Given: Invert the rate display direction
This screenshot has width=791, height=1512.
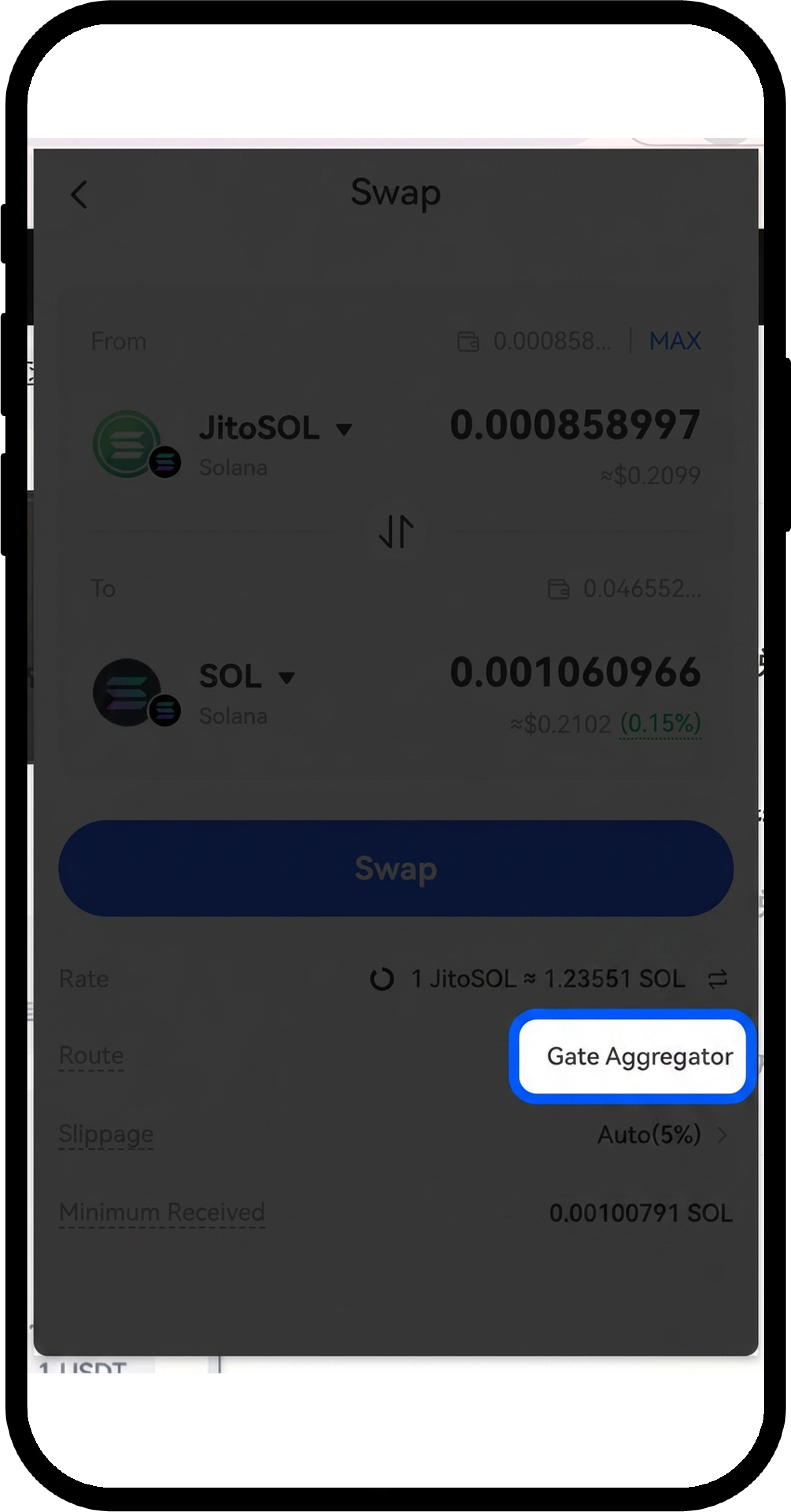Looking at the screenshot, I should tap(717, 978).
